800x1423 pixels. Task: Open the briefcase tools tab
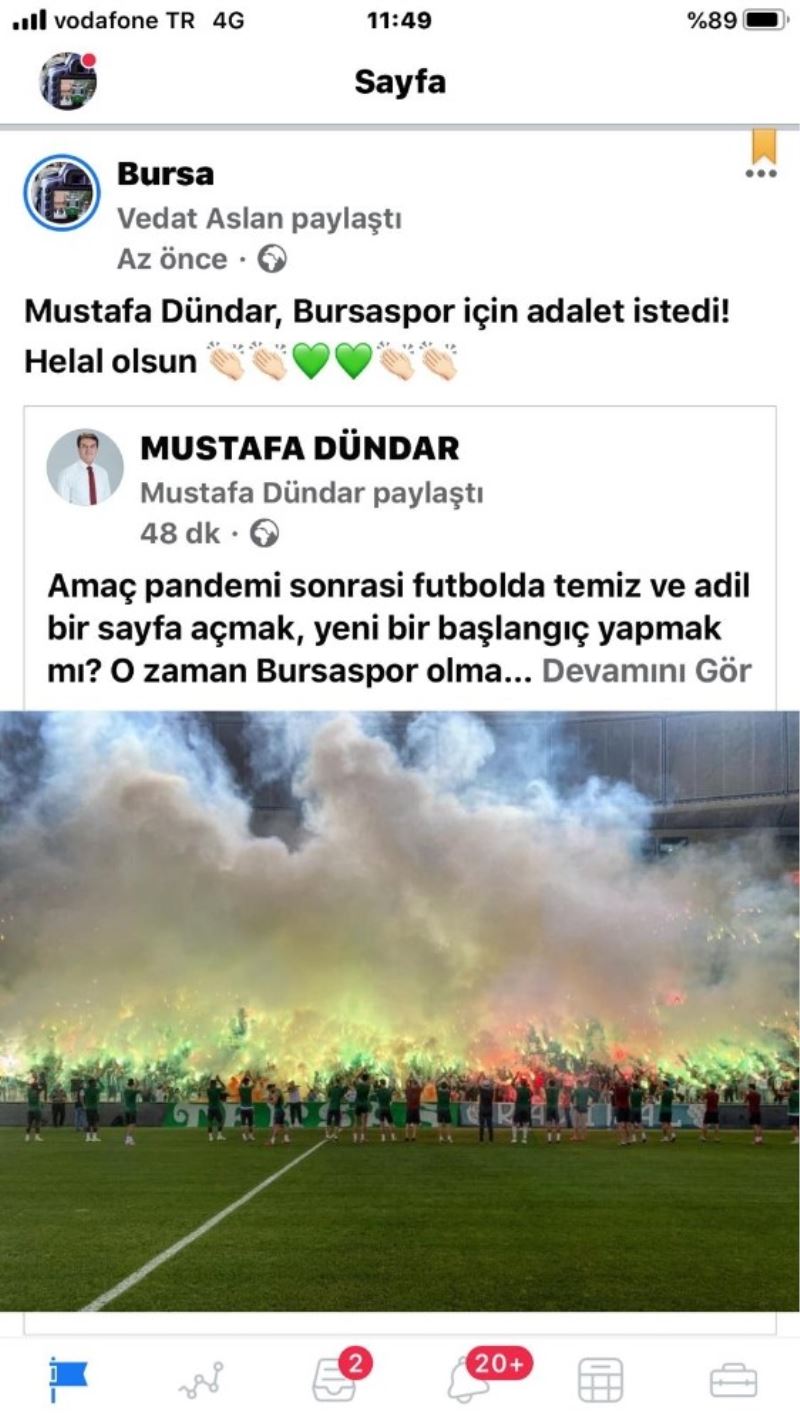click(733, 1381)
